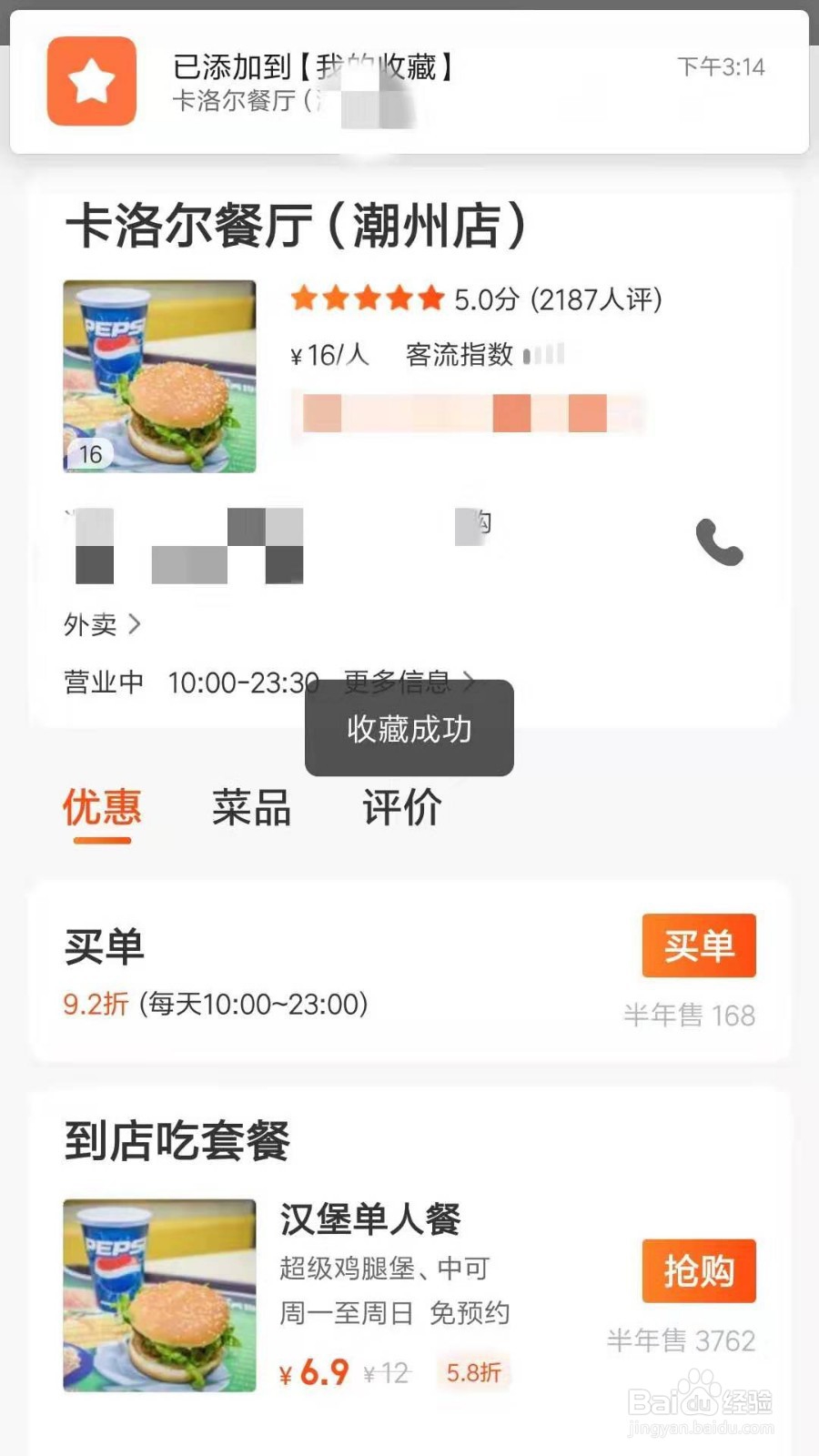Tap 抢购 for 汉堡单人餐
The width and height of the screenshot is (819, 1456).
(698, 1270)
